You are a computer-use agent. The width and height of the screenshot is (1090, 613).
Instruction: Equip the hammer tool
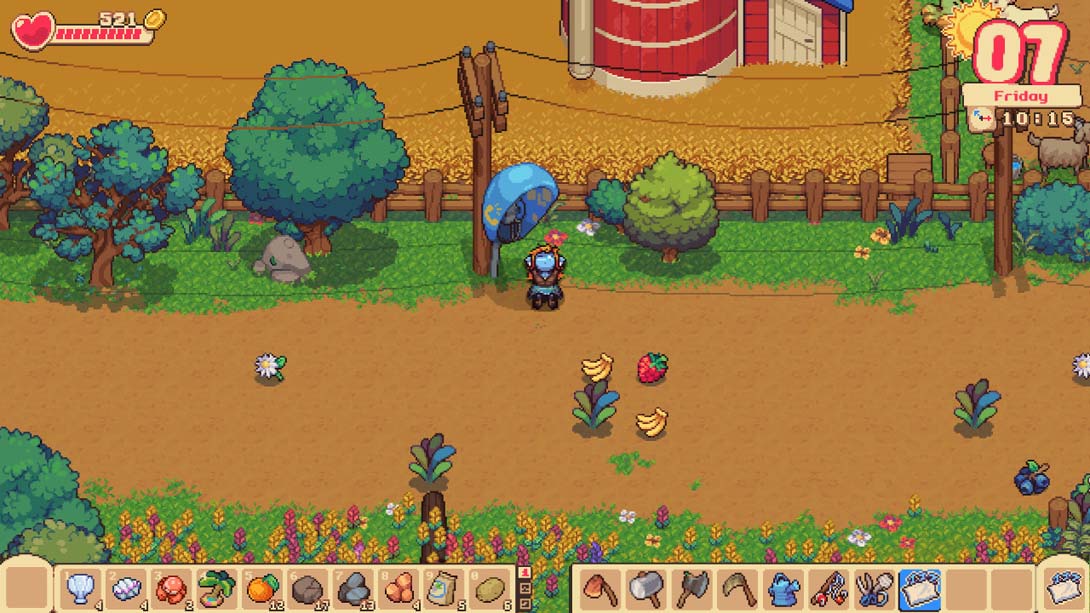click(x=645, y=588)
